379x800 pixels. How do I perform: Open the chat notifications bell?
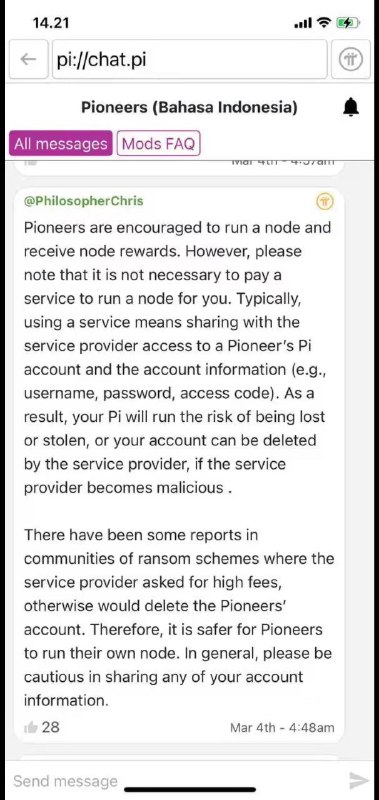351,108
